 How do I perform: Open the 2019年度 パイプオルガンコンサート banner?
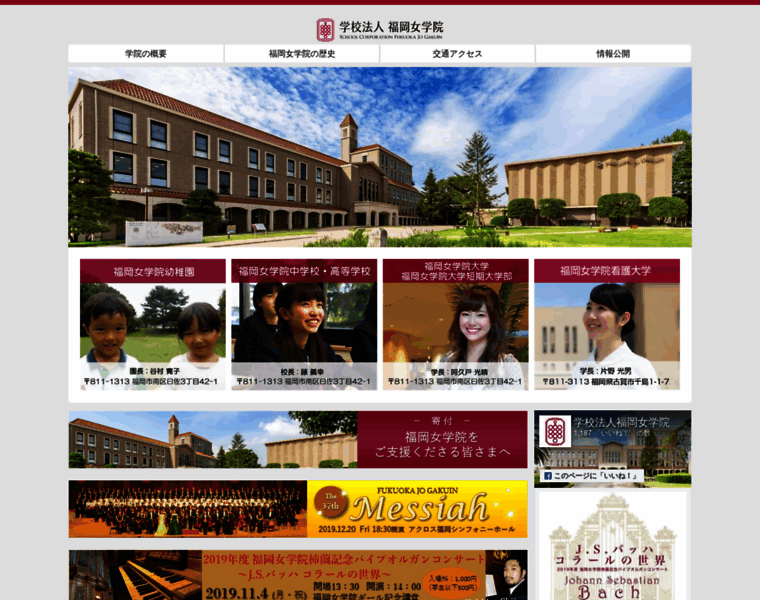298,574
